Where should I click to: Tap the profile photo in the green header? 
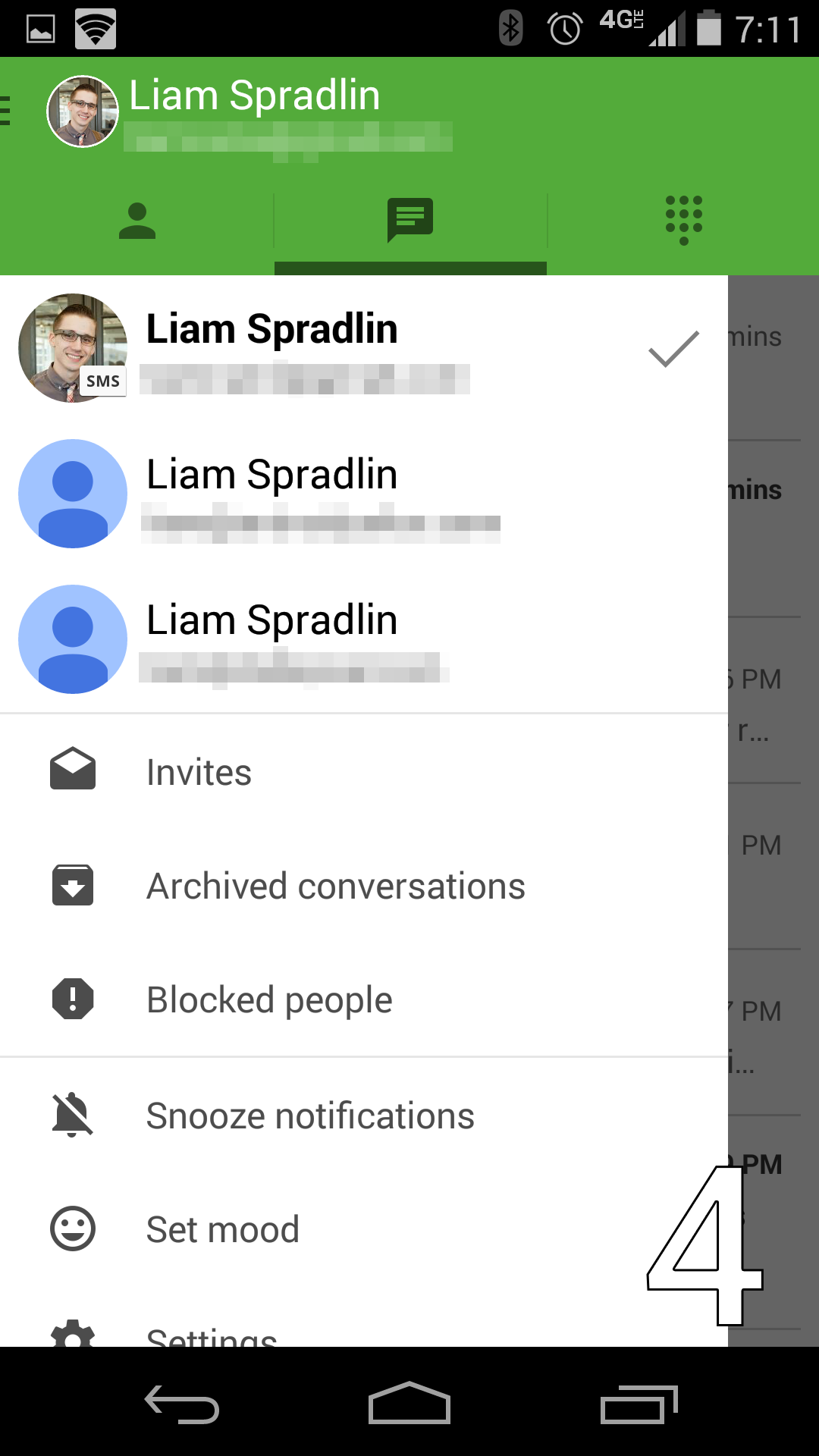(81, 111)
